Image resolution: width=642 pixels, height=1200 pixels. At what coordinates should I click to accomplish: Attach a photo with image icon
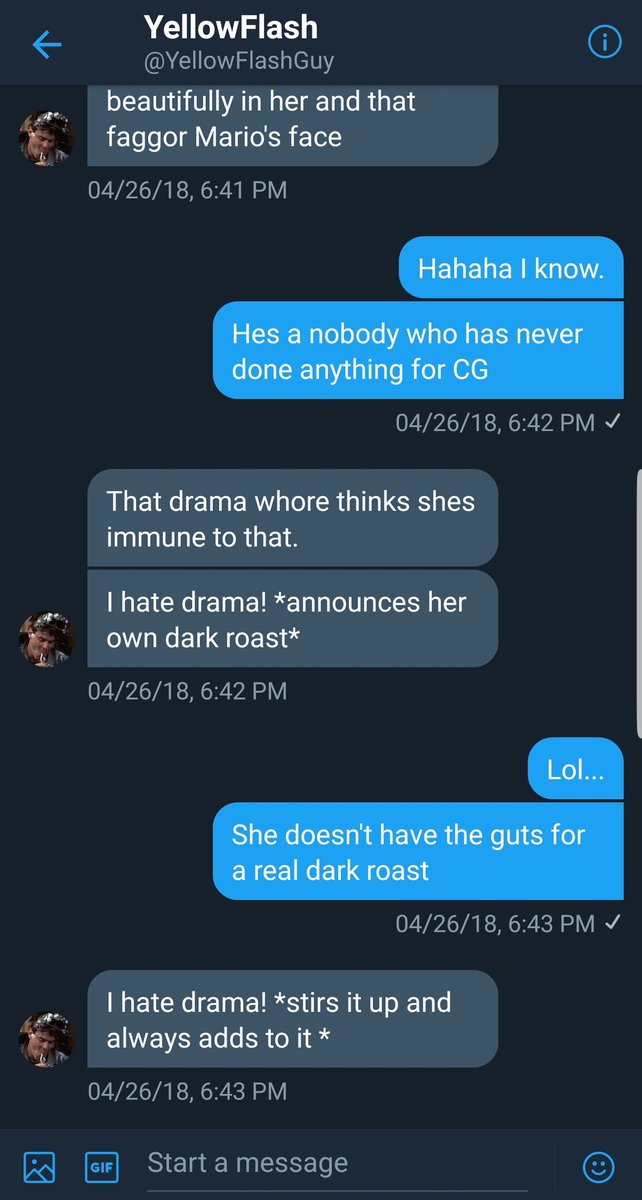(x=39, y=1167)
